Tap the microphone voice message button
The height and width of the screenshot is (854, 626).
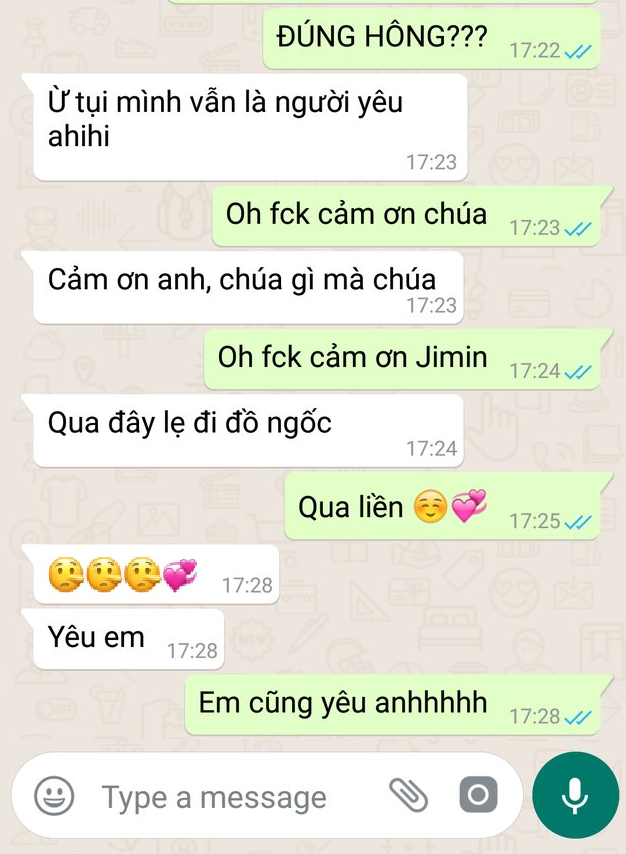tap(574, 796)
